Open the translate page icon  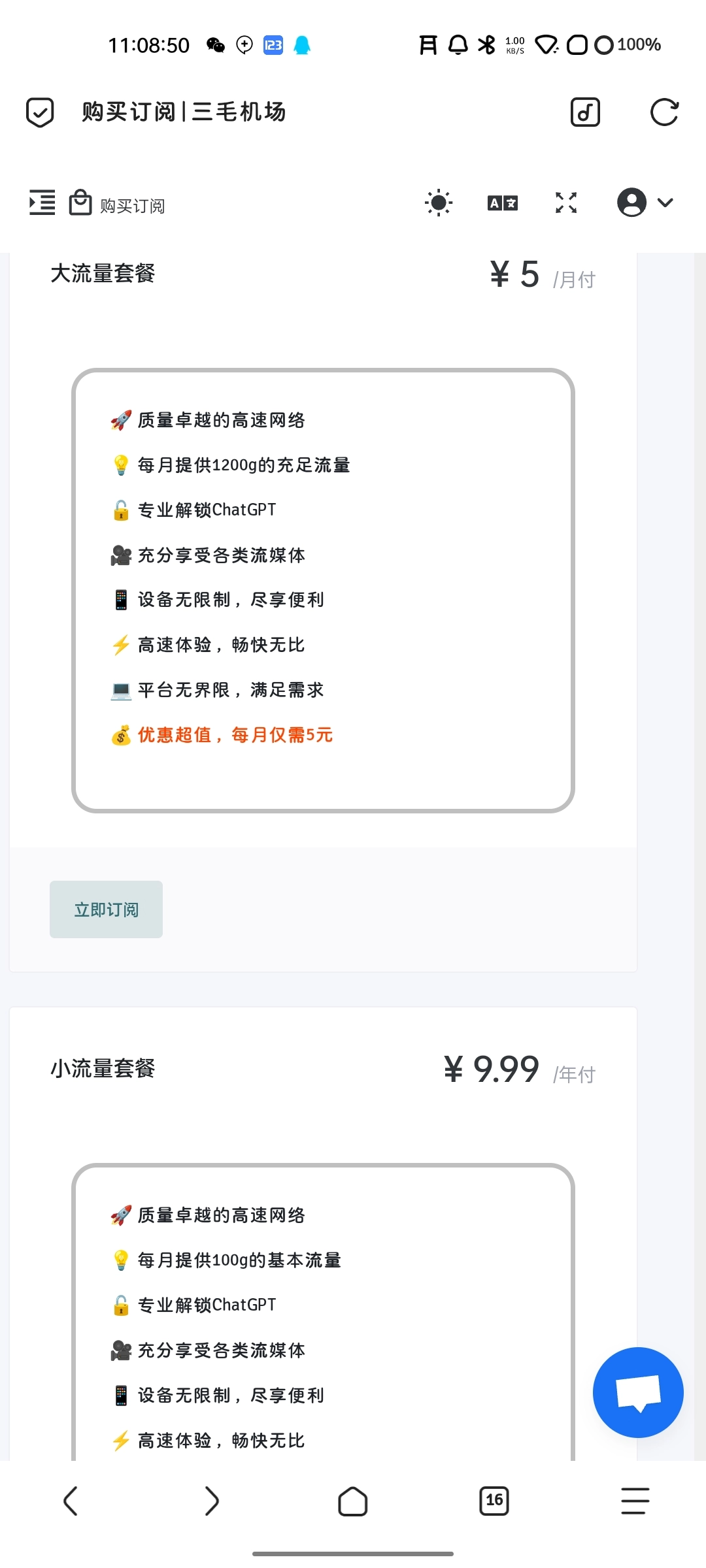(x=502, y=203)
